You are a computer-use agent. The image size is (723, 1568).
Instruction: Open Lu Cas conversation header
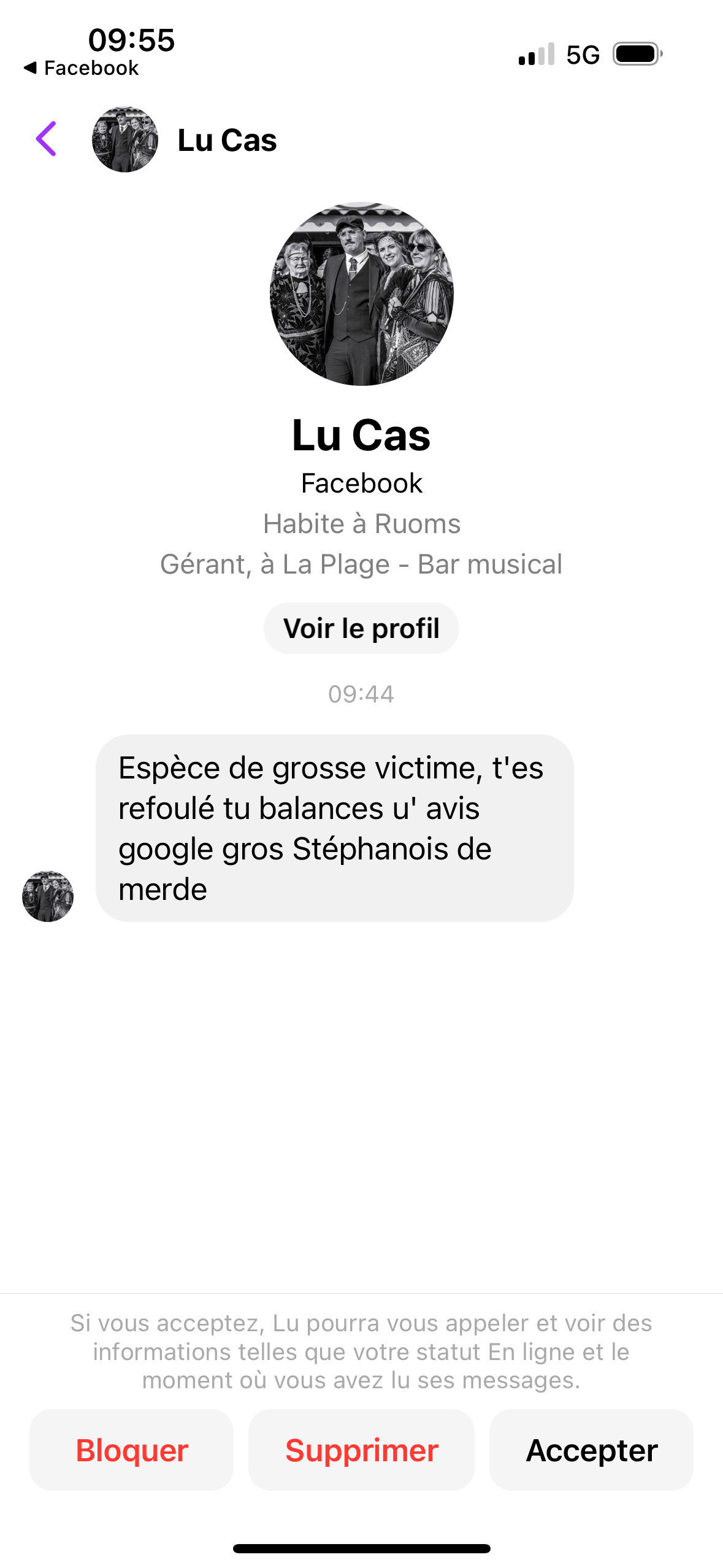pyautogui.click(x=226, y=140)
